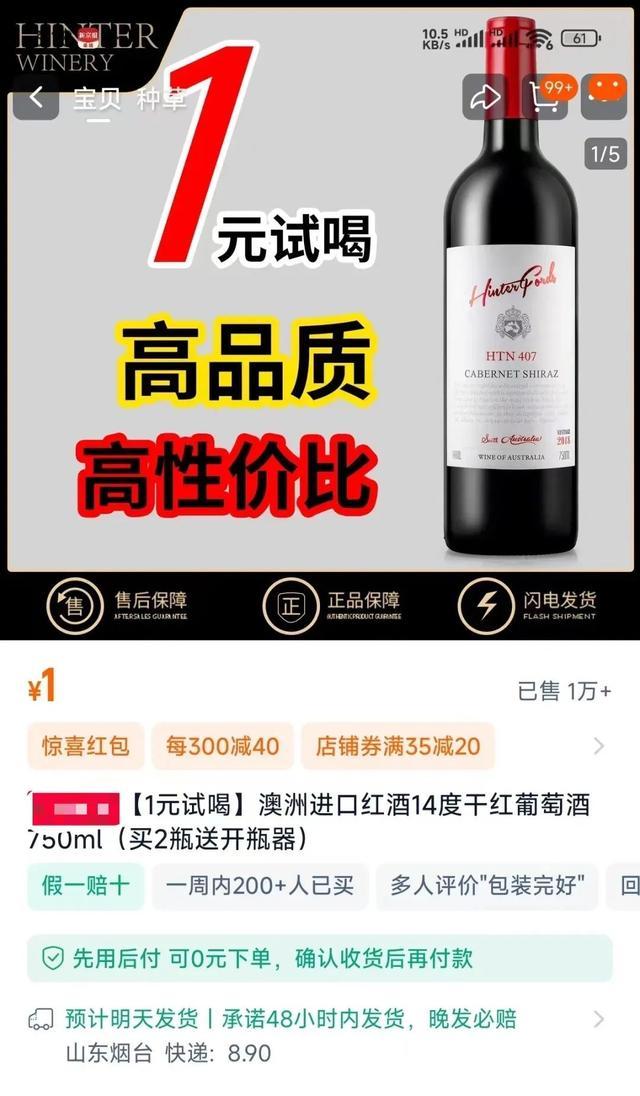View the 假一赔十 guarantee tag

[x=85, y=886]
